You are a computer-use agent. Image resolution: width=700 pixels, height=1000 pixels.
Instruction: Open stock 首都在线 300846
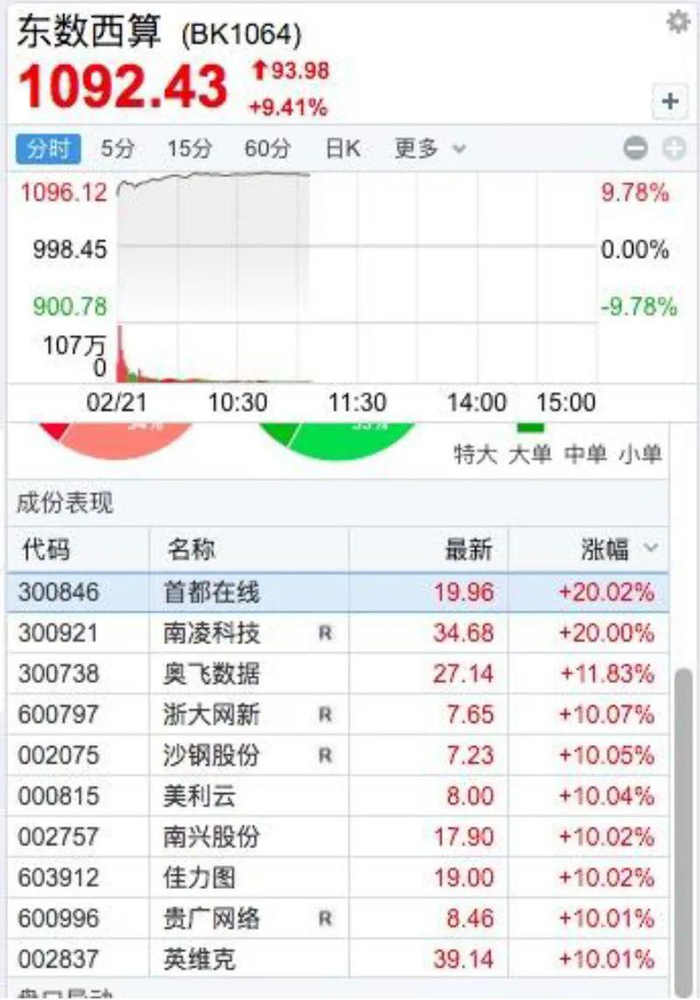211,592
